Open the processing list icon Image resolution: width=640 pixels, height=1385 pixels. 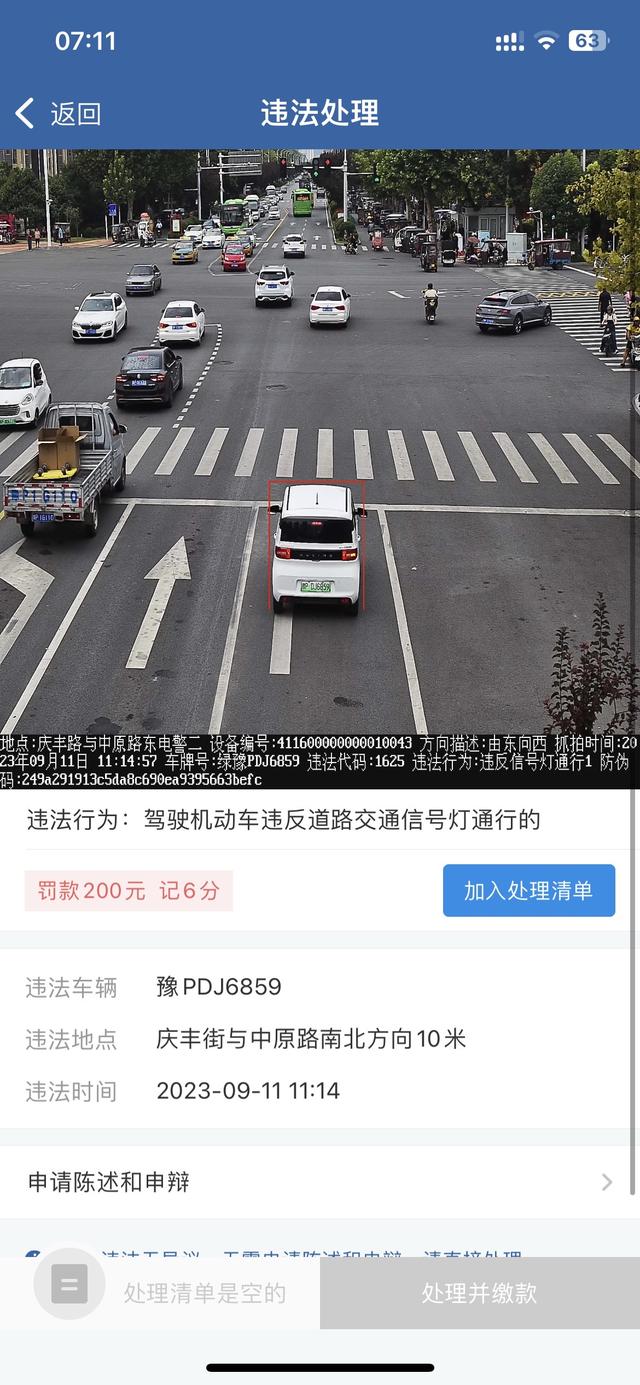point(69,1284)
